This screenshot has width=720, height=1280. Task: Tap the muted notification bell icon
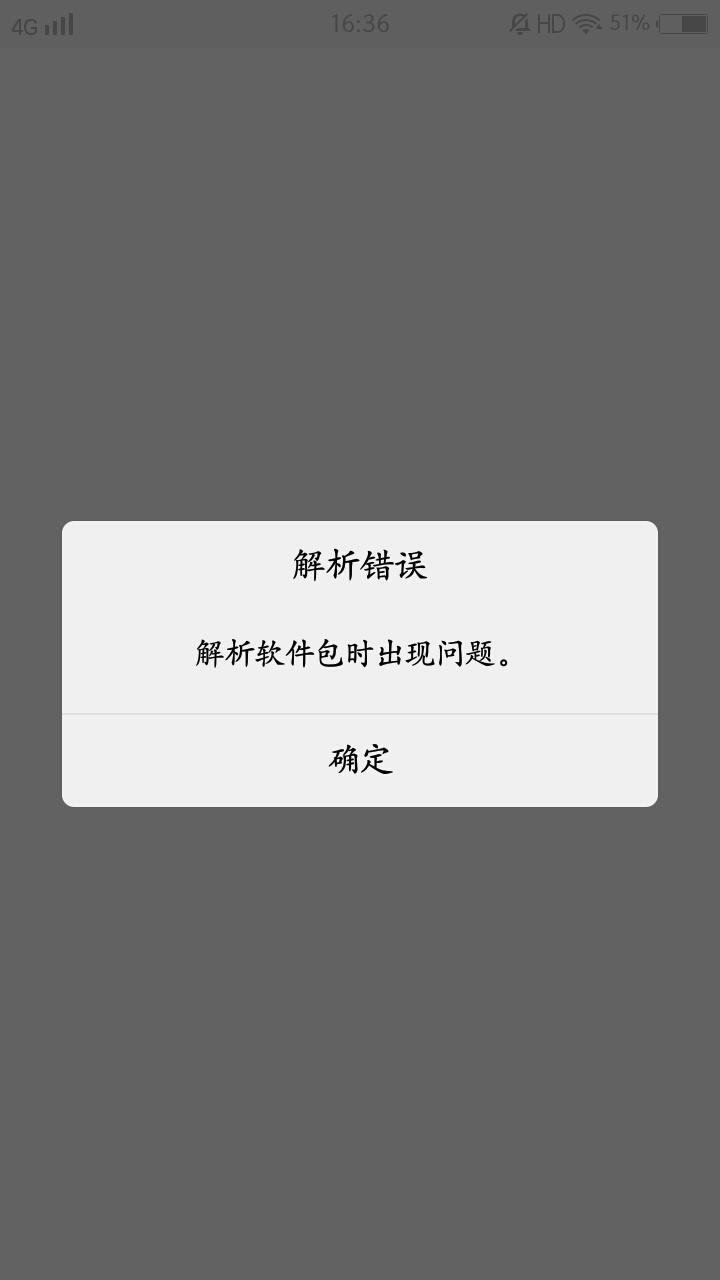[x=520, y=24]
